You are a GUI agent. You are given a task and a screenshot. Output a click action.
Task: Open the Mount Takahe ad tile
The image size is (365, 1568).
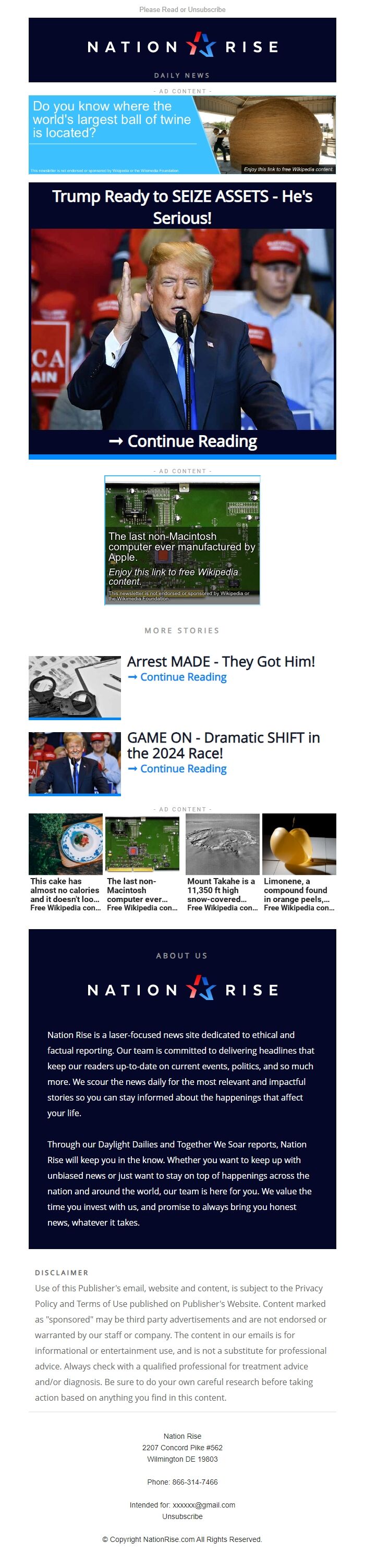(223, 861)
